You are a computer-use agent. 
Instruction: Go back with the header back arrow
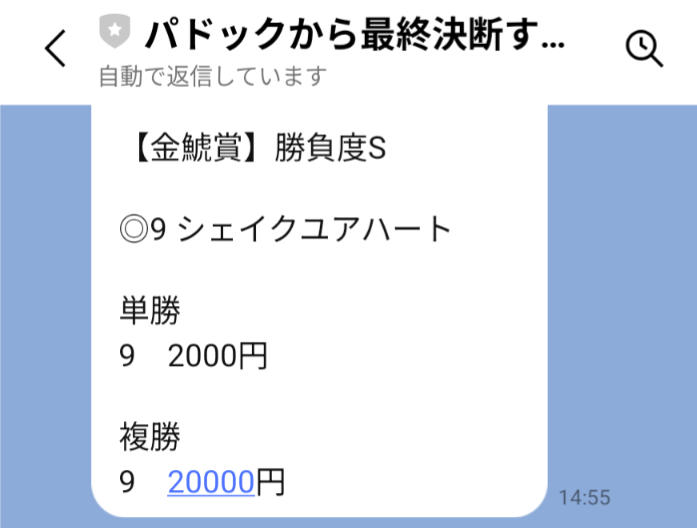click(56, 48)
